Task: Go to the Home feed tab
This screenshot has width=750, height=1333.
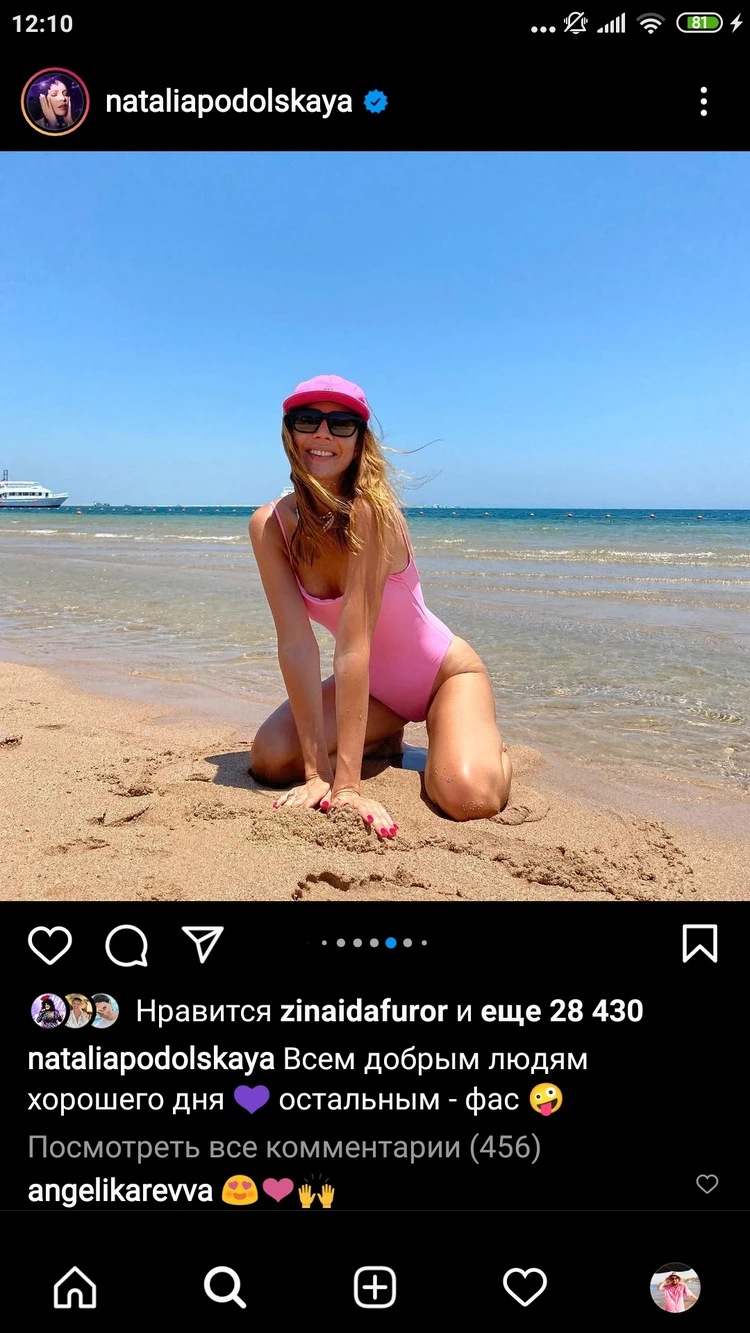Action: [75, 1288]
